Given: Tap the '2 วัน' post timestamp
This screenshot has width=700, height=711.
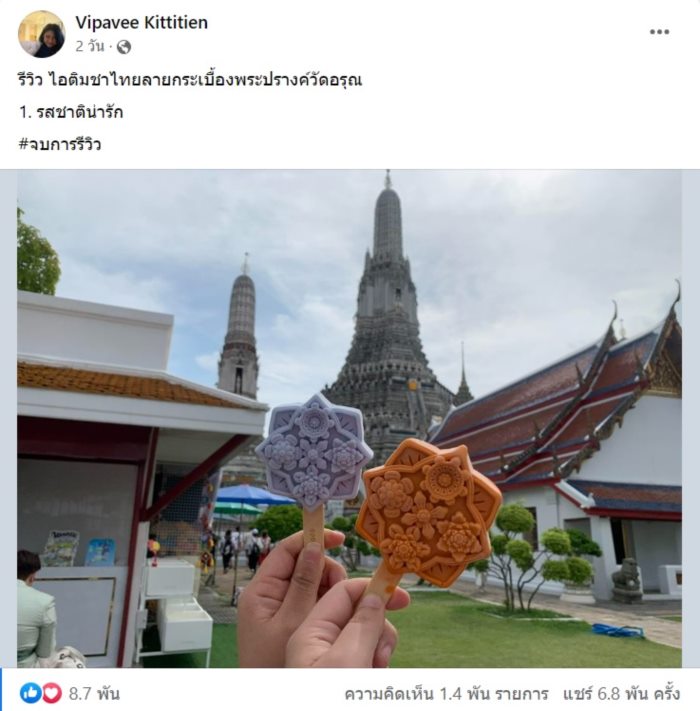Looking at the screenshot, I should 89,46.
